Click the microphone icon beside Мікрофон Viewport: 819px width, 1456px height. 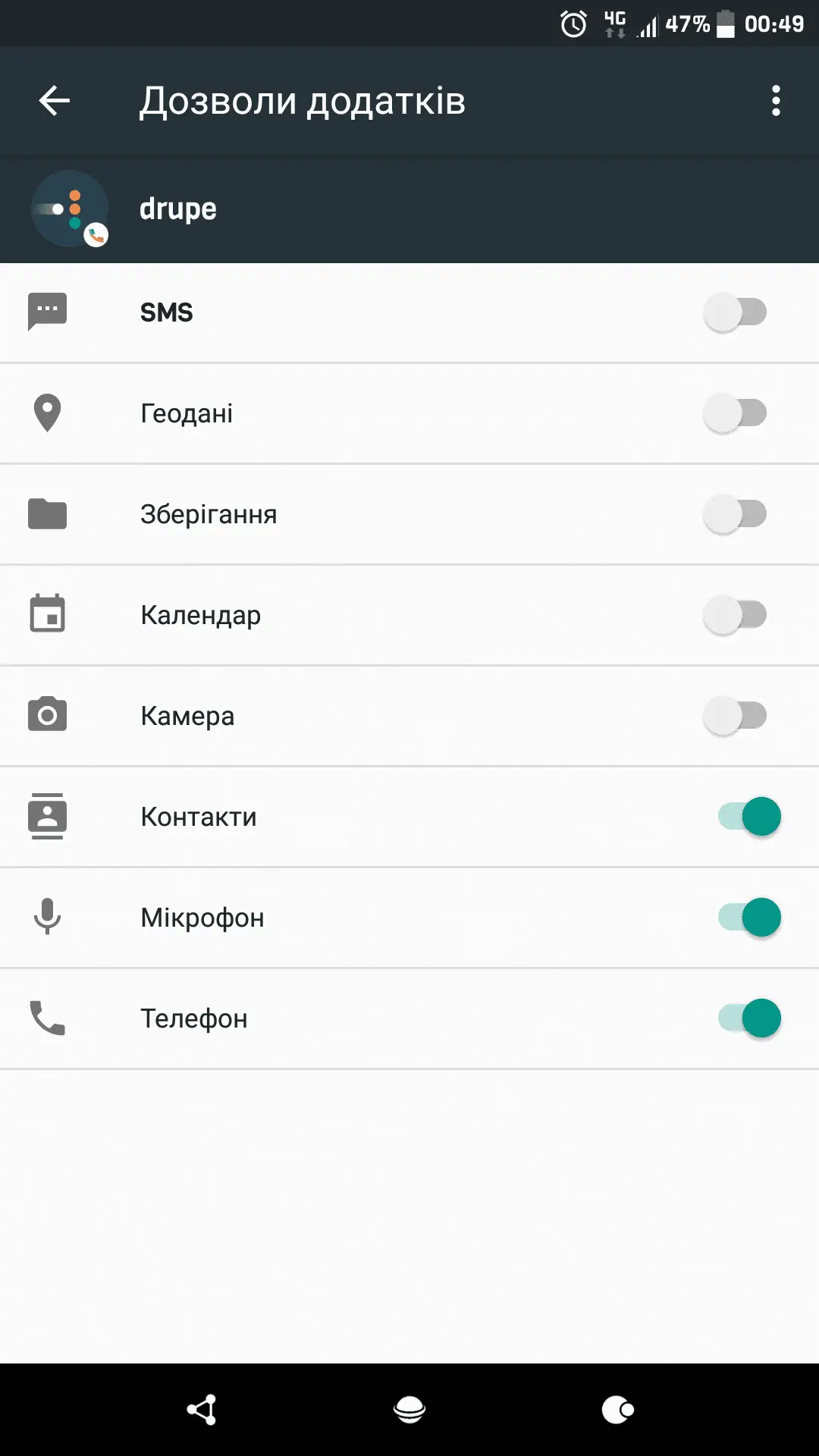(x=47, y=917)
